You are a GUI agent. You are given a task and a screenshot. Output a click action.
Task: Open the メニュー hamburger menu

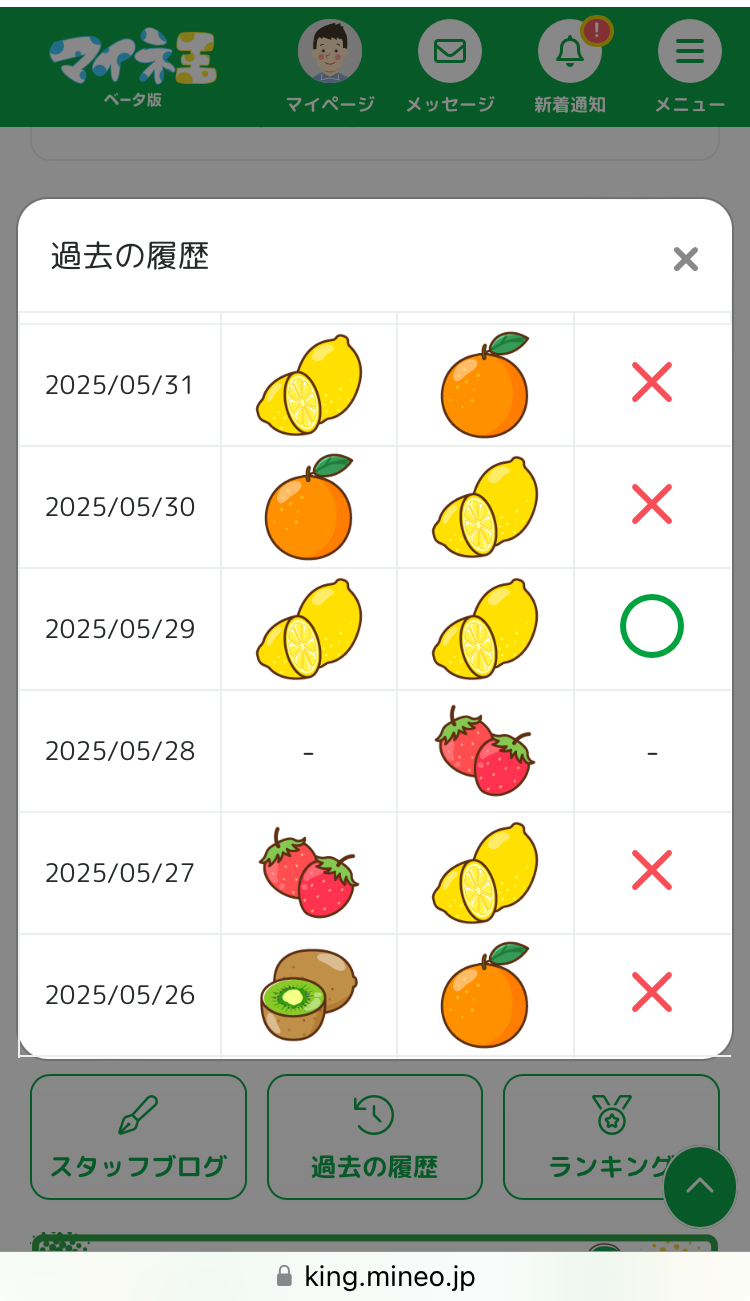click(x=689, y=53)
